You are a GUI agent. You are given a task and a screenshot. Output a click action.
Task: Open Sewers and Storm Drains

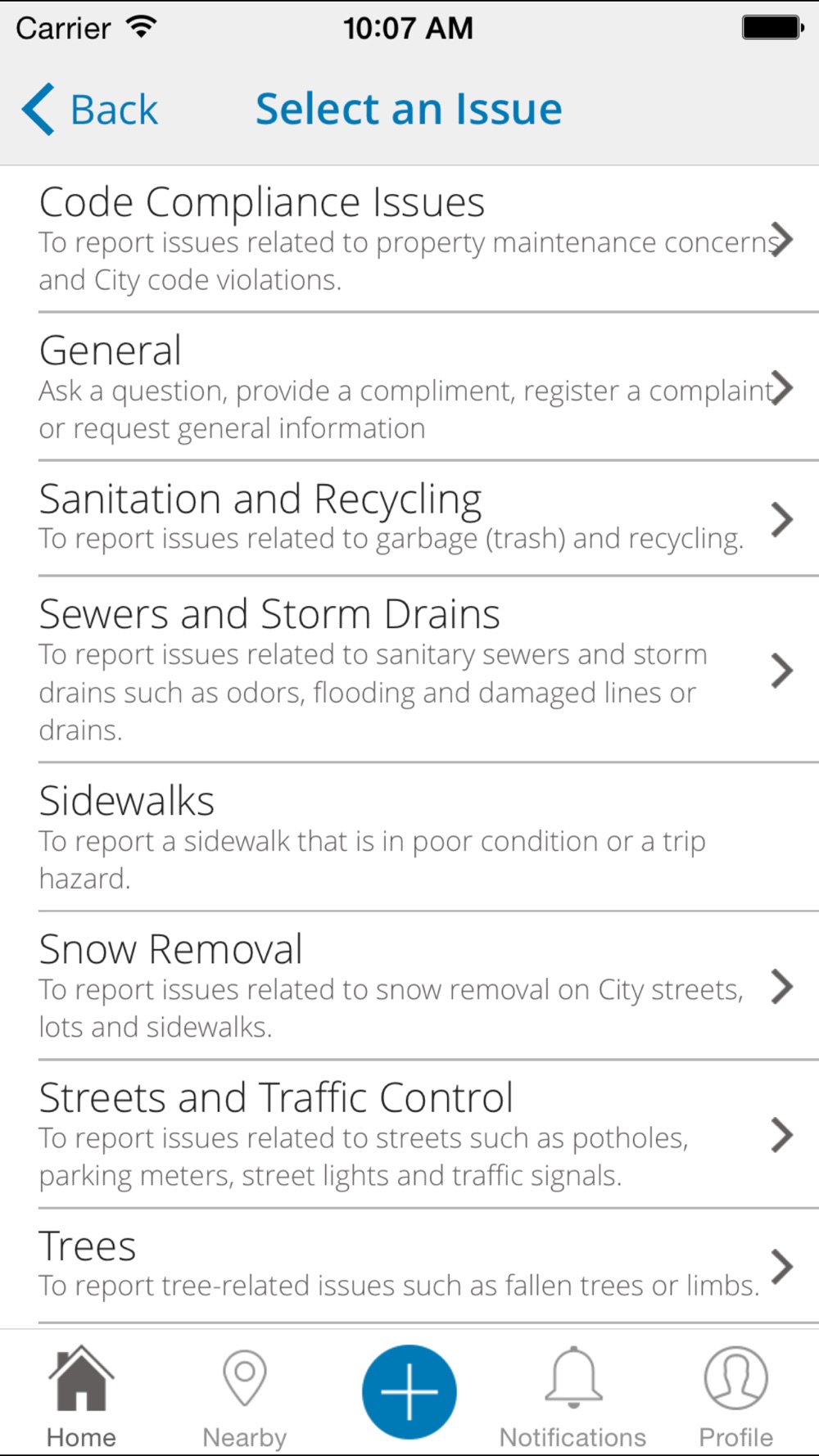[409, 670]
